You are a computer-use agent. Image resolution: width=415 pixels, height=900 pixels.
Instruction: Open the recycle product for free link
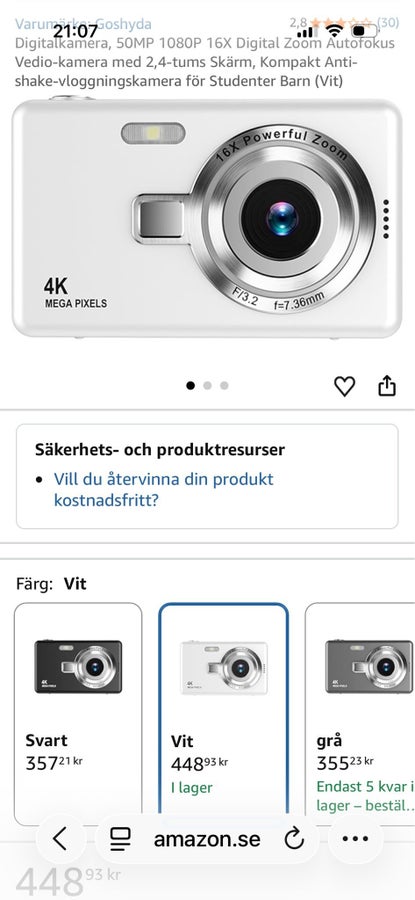pyautogui.click(x=164, y=490)
